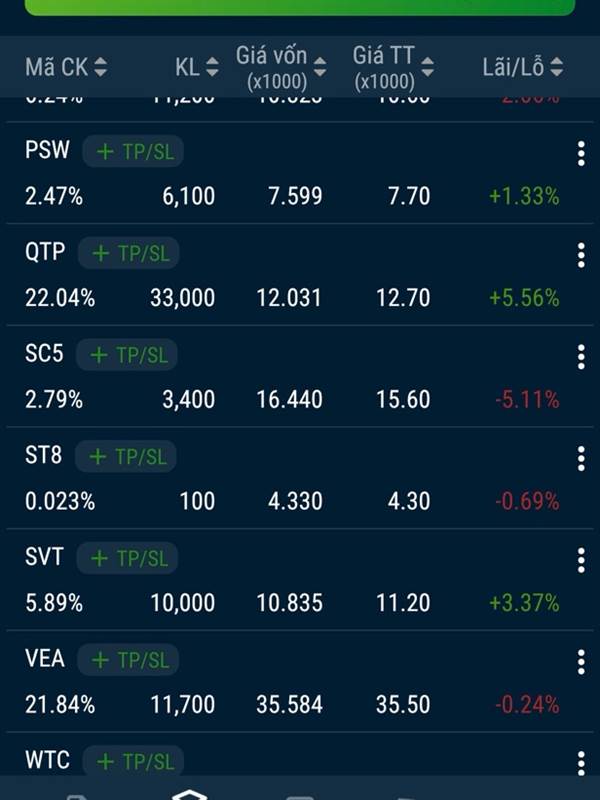Open the VEA overflow menu

pos(581,662)
